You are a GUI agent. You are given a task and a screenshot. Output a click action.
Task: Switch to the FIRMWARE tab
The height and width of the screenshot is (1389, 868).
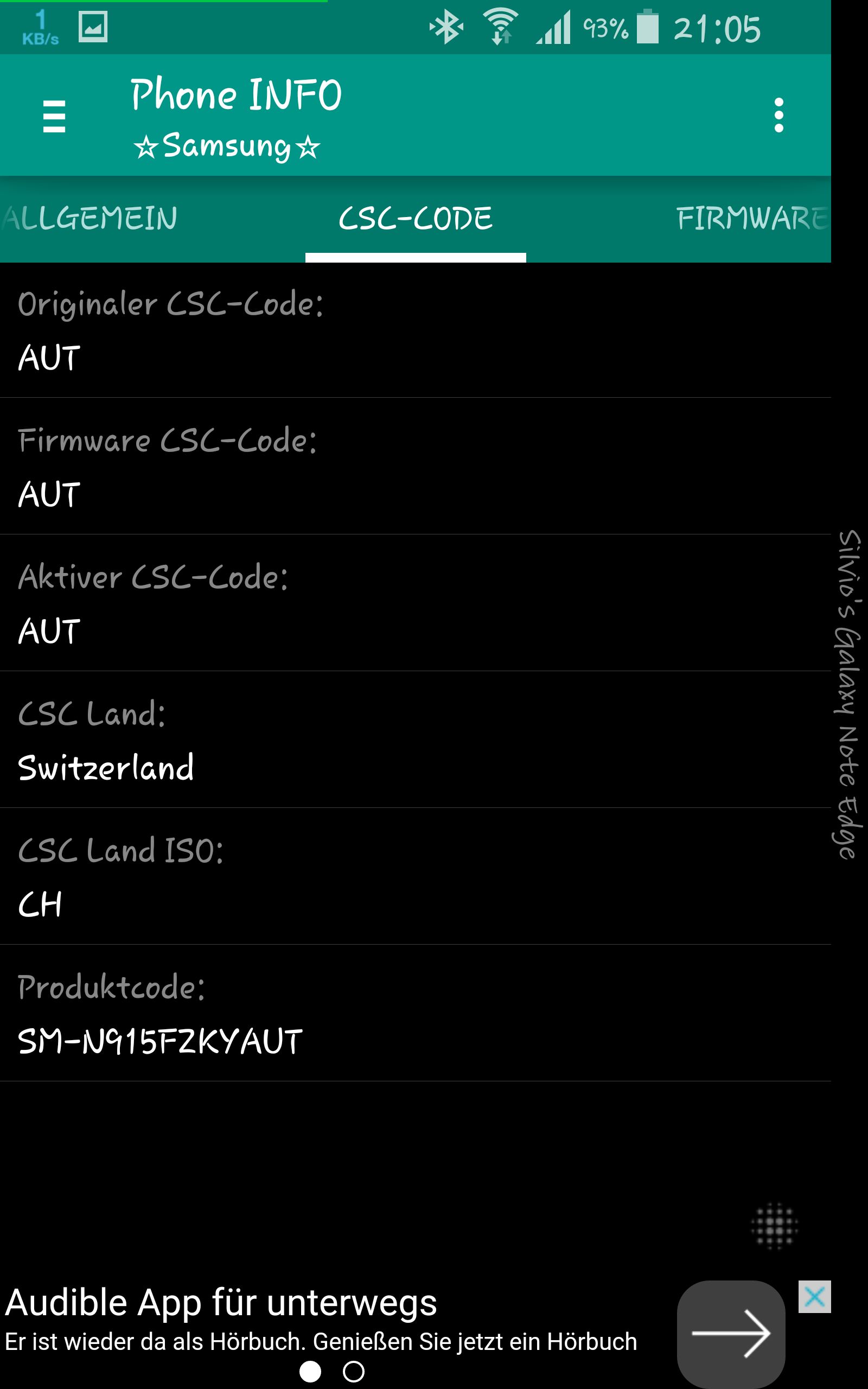click(x=752, y=219)
